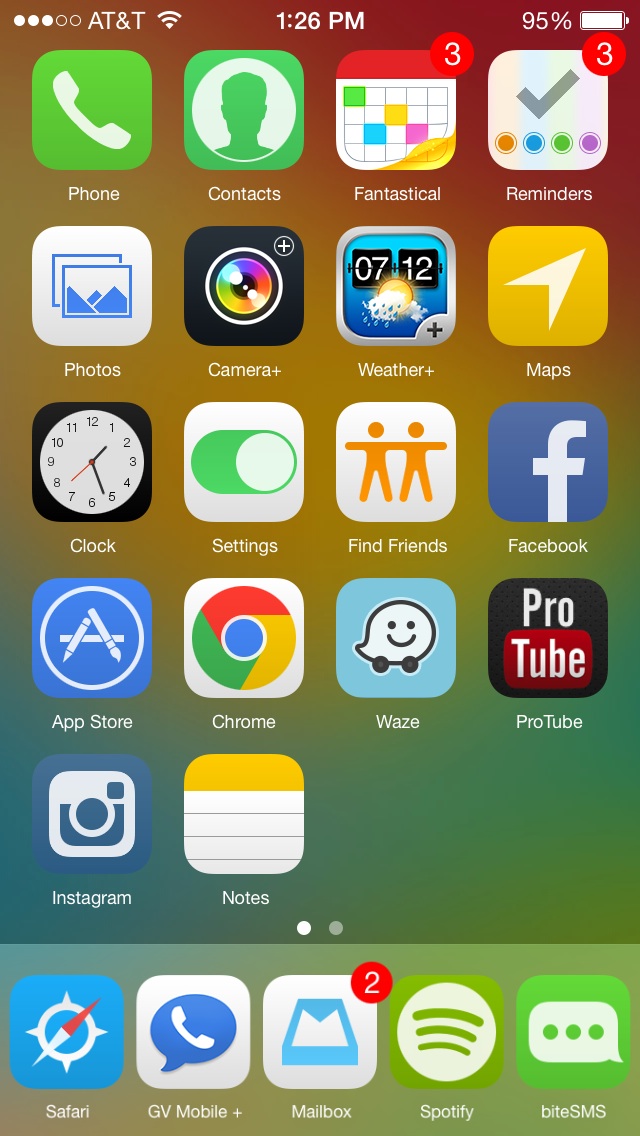
Task: Open the Photos app
Action: (x=92, y=286)
